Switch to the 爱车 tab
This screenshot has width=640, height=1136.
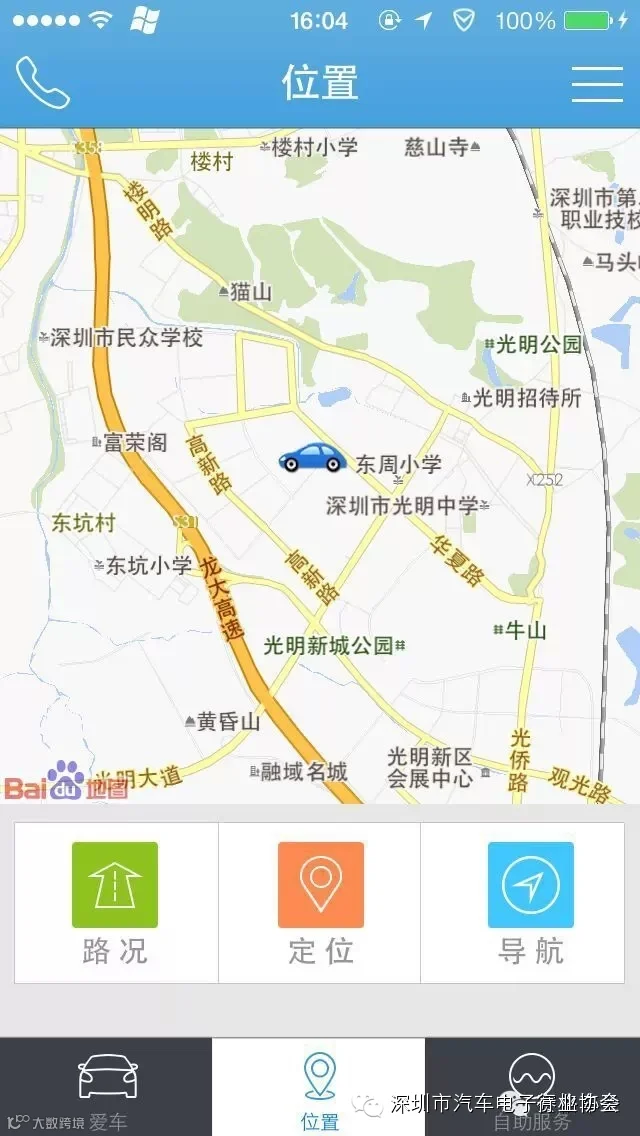(x=107, y=1087)
